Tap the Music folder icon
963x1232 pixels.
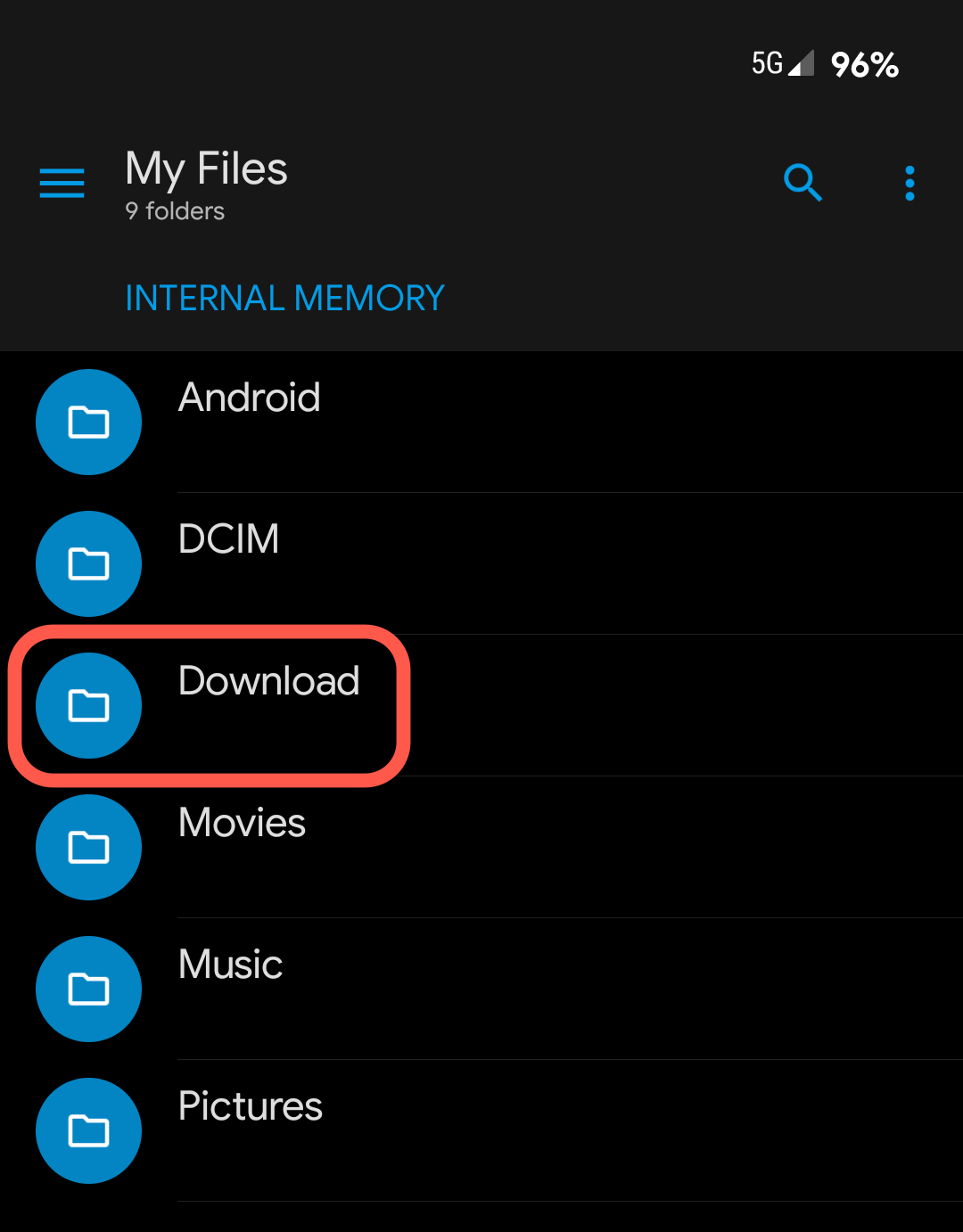click(x=88, y=989)
